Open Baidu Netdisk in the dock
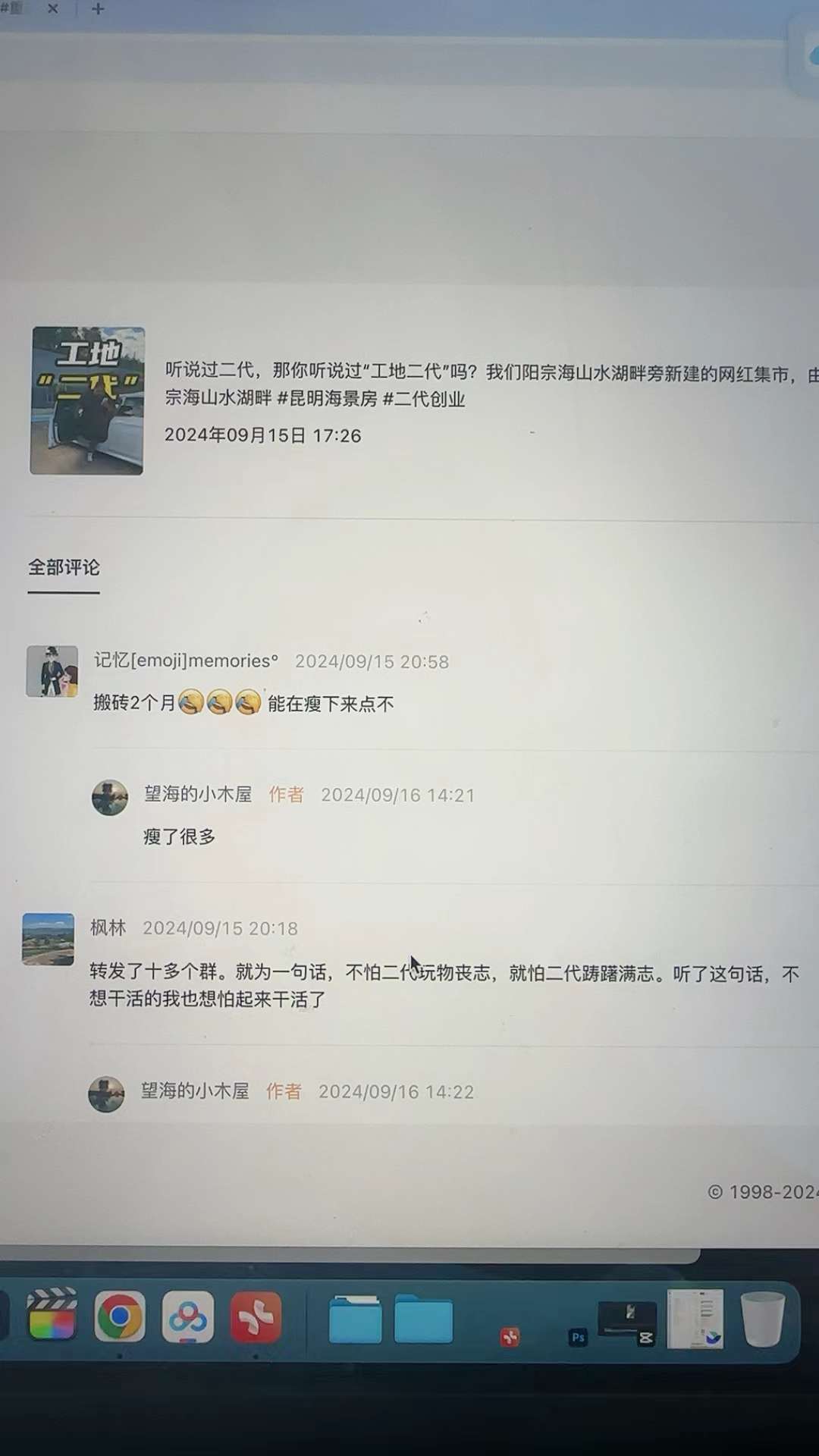 pyautogui.click(x=187, y=1317)
